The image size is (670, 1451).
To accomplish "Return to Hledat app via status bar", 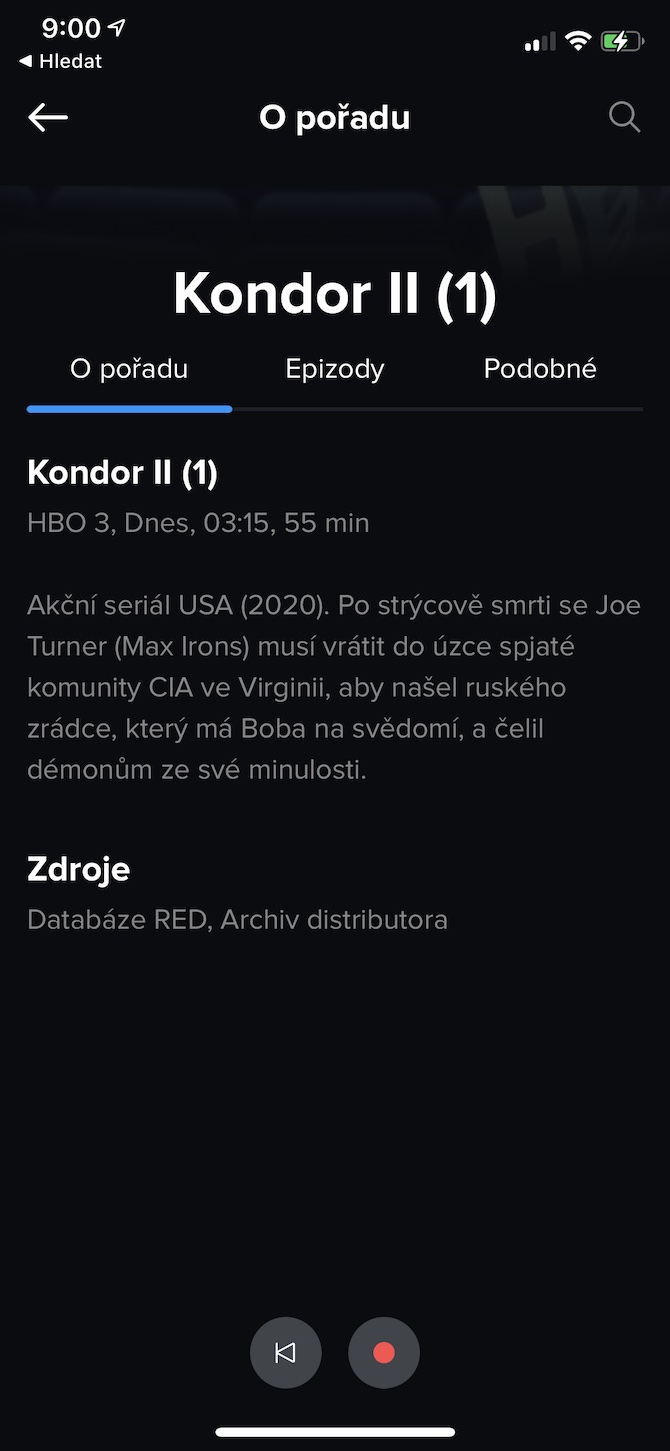I will pyautogui.click(x=61, y=61).
